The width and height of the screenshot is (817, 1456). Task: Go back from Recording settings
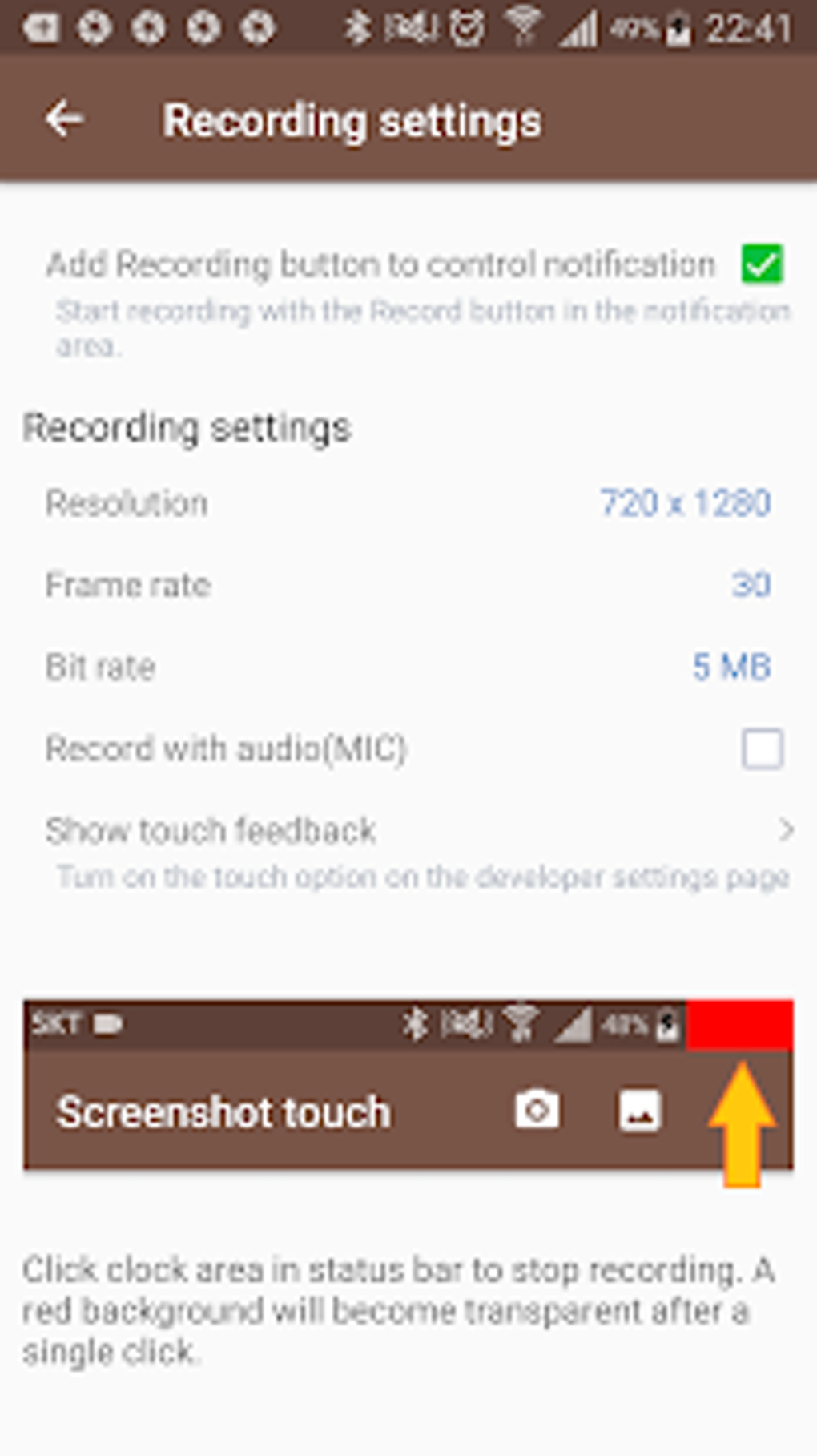(x=64, y=120)
